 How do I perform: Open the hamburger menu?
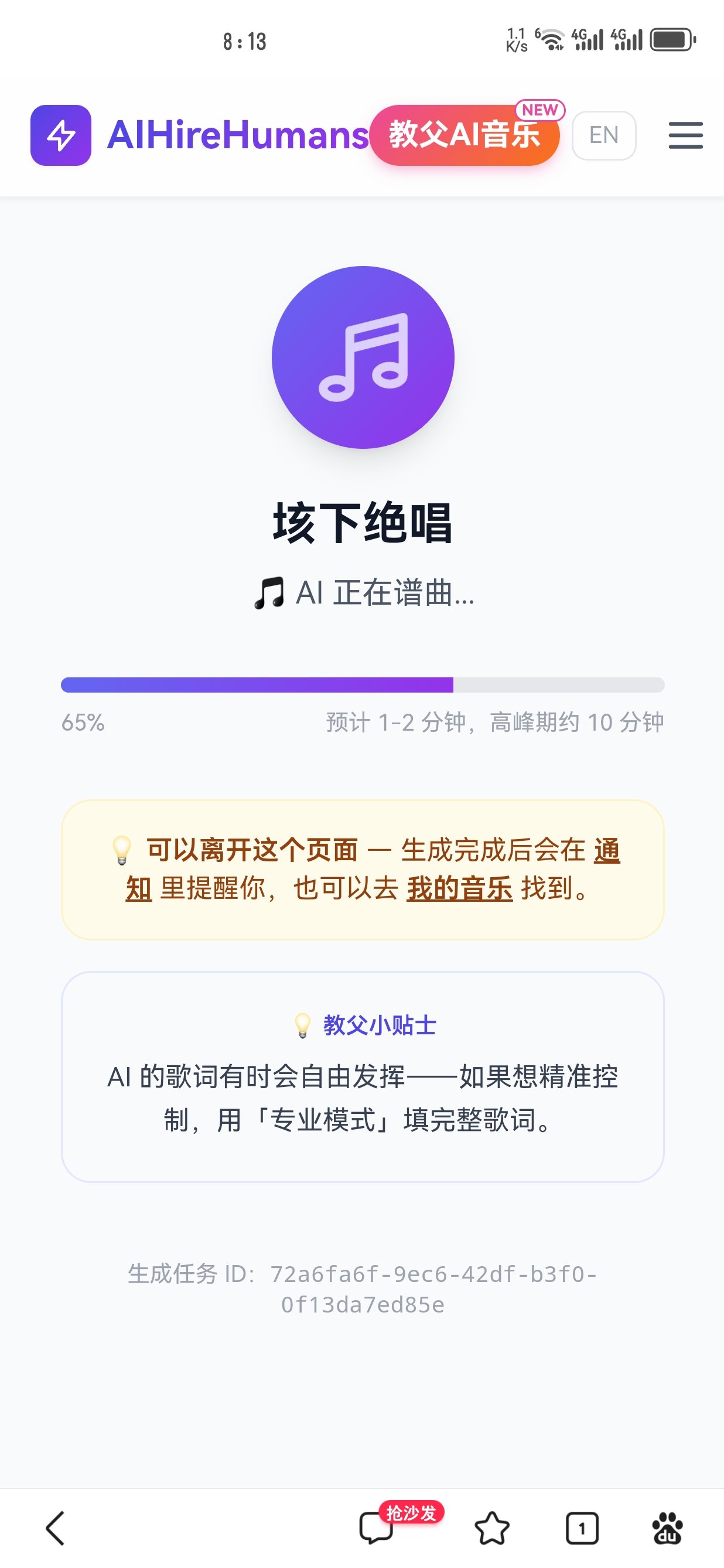(685, 135)
